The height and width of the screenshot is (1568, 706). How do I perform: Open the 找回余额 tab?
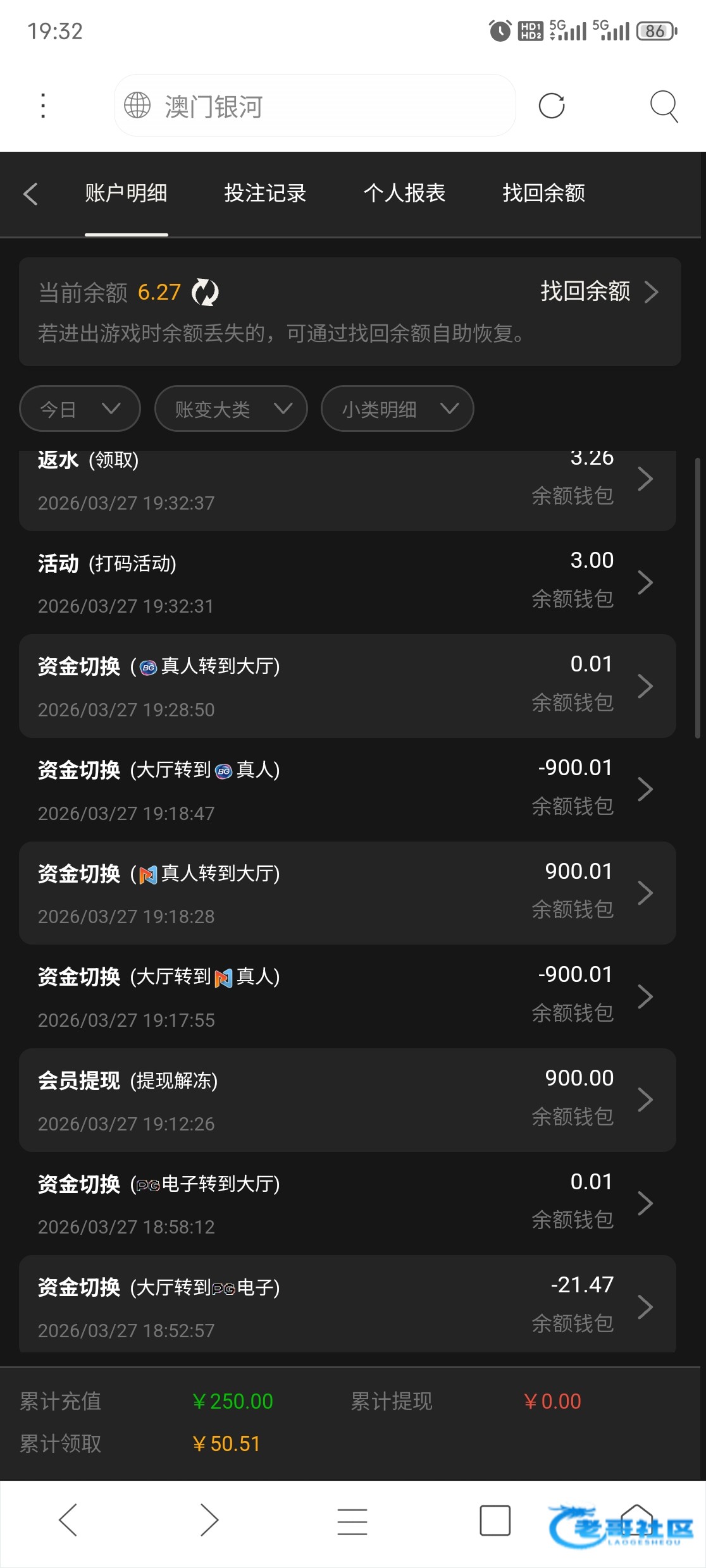(543, 193)
